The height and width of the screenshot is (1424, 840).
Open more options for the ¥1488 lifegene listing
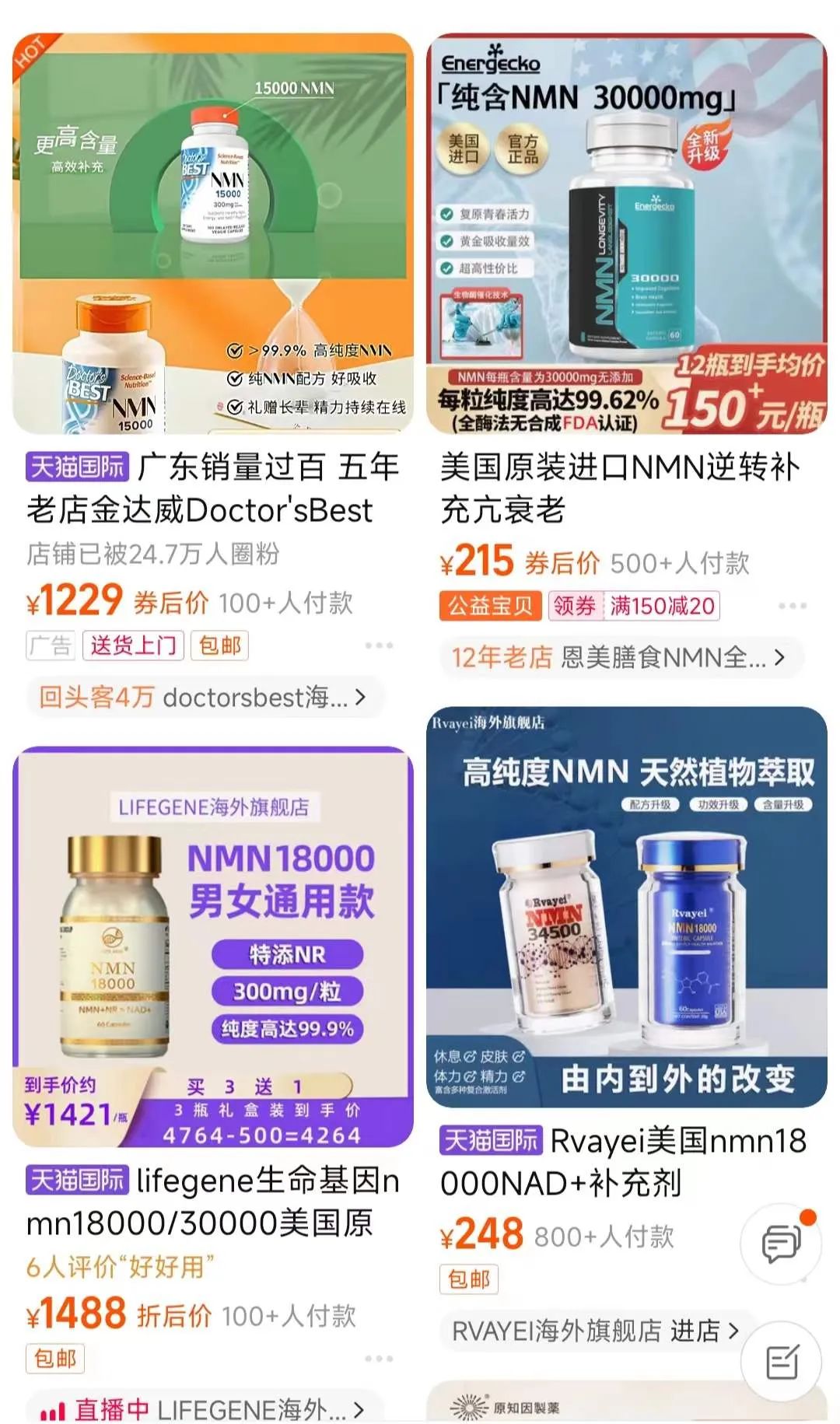click(379, 1359)
